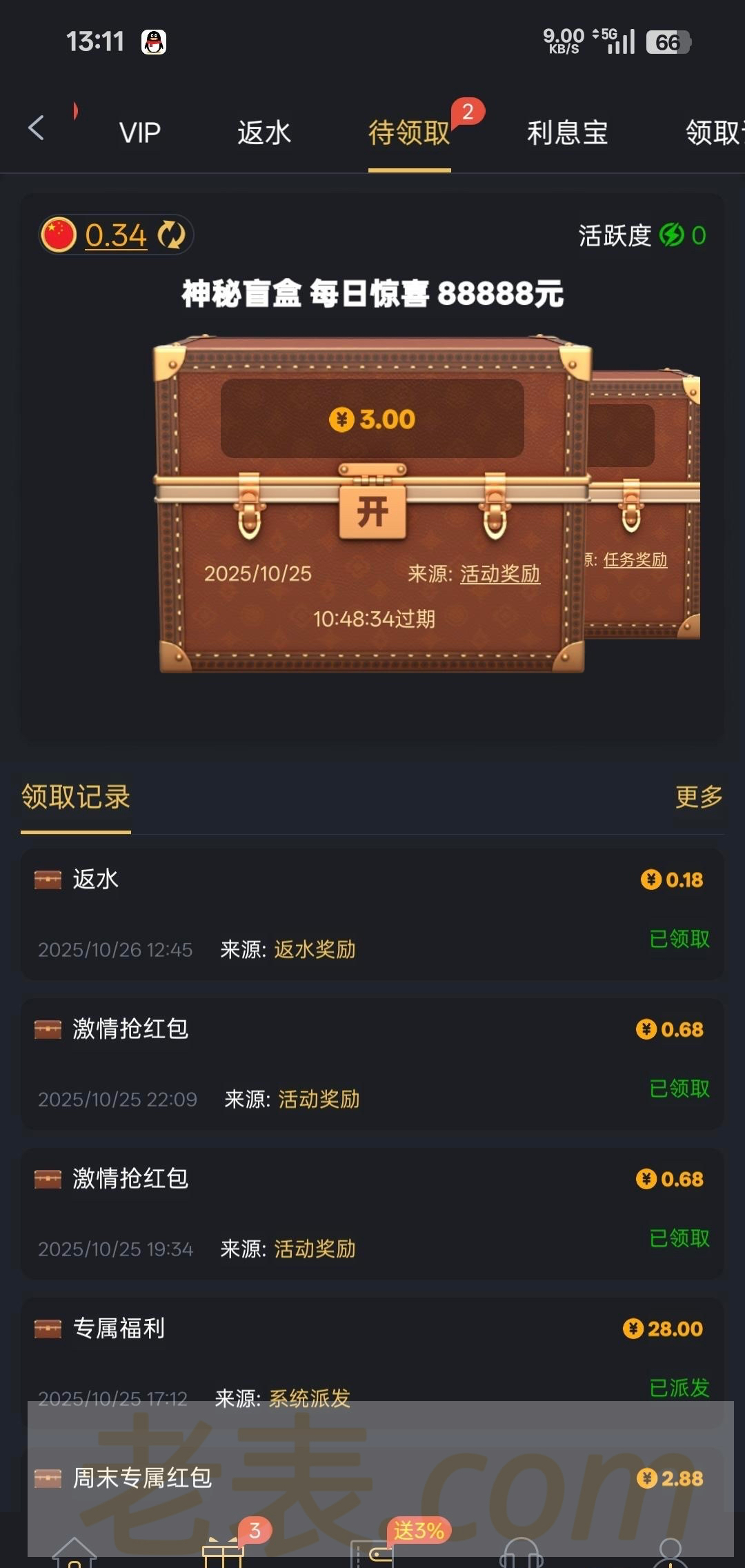Open the 任务奖励 link on the second box
This screenshot has height=1568, width=745.
(635, 560)
